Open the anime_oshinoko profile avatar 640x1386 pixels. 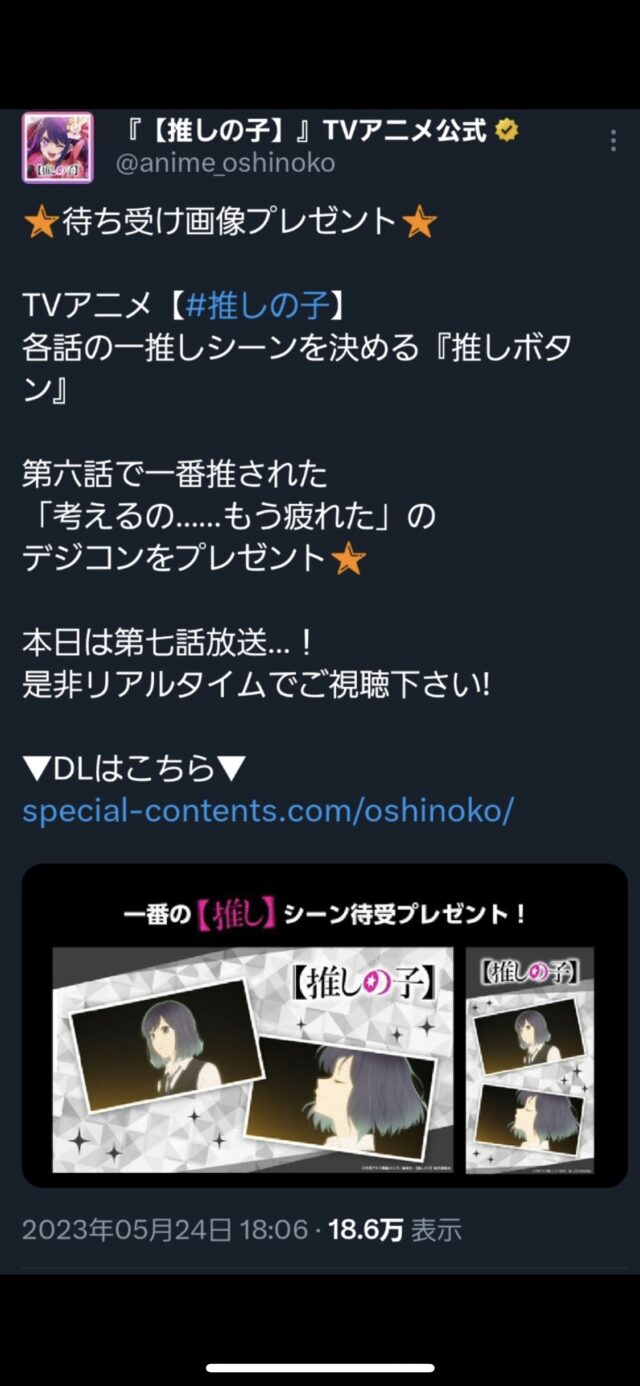[x=58, y=147]
